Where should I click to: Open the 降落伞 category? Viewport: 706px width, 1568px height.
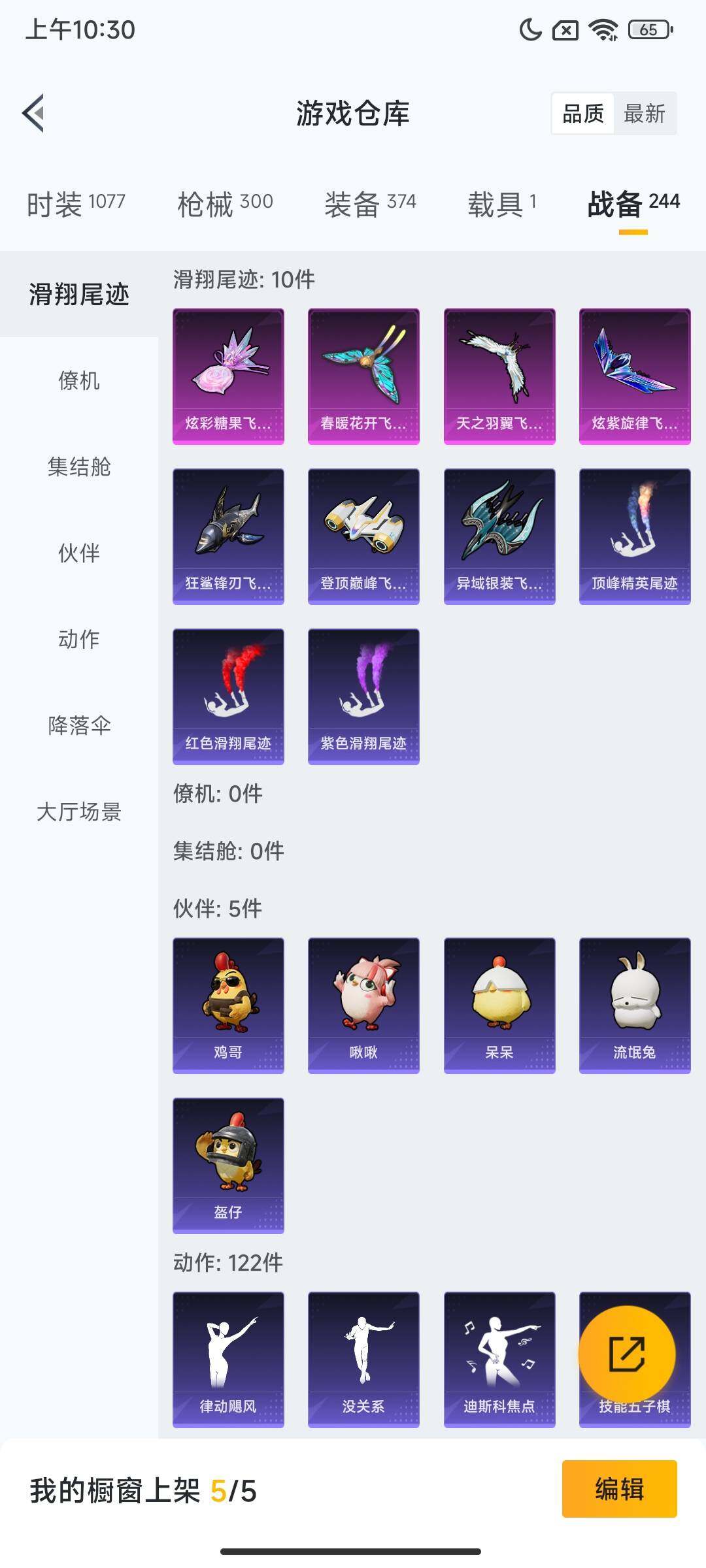click(x=78, y=725)
